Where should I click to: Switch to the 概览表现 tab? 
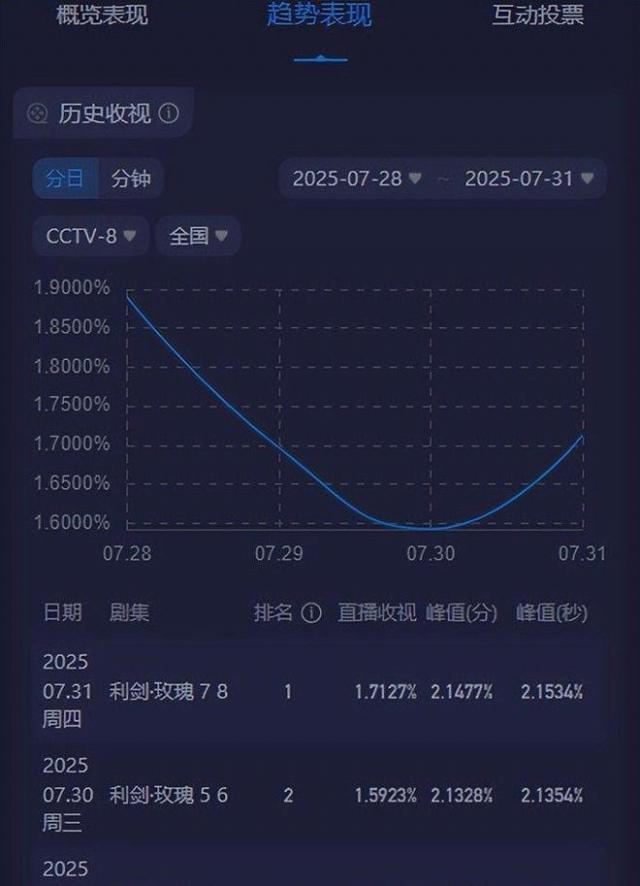point(102,16)
